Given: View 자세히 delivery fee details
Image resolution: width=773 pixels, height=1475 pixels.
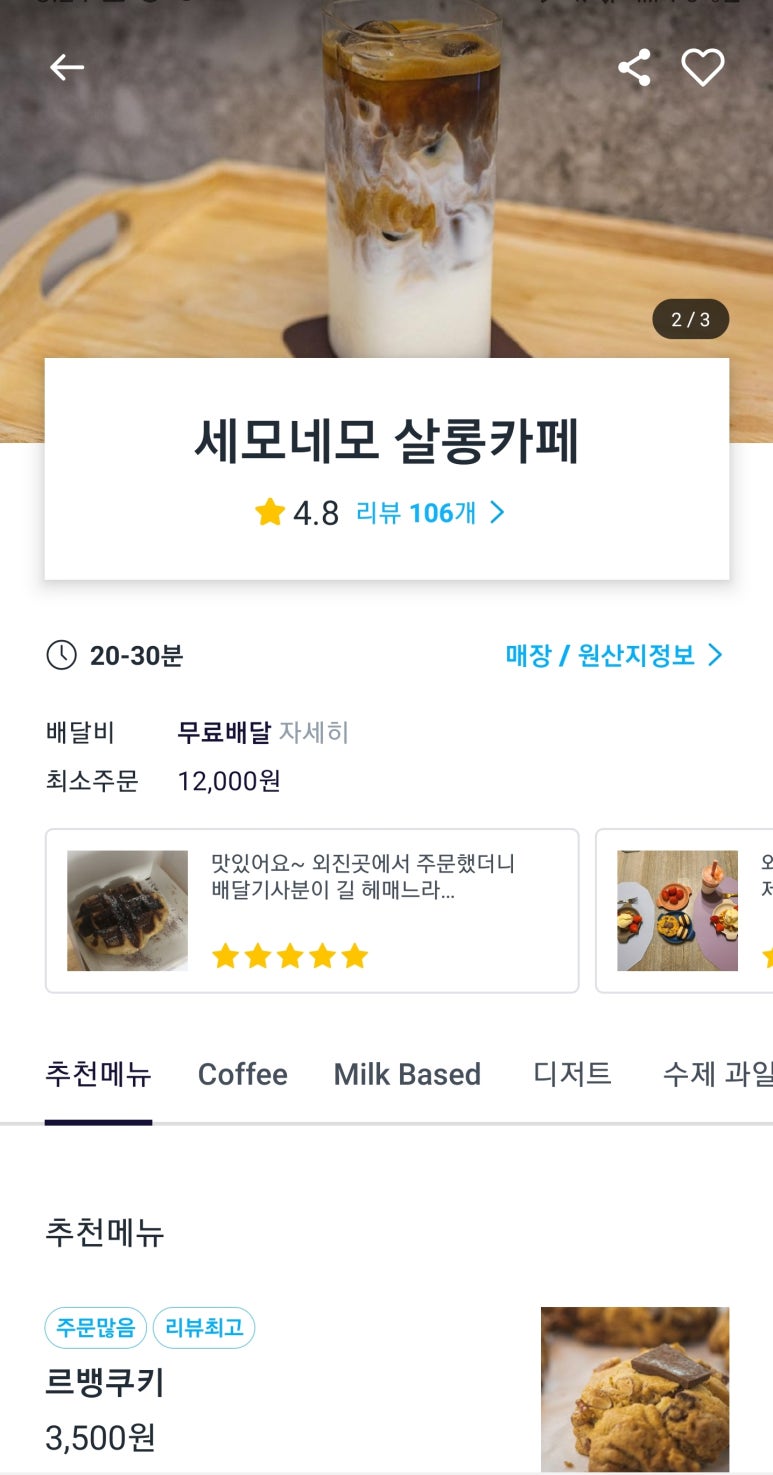Looking at the screenshot, I should click(313, 733).
